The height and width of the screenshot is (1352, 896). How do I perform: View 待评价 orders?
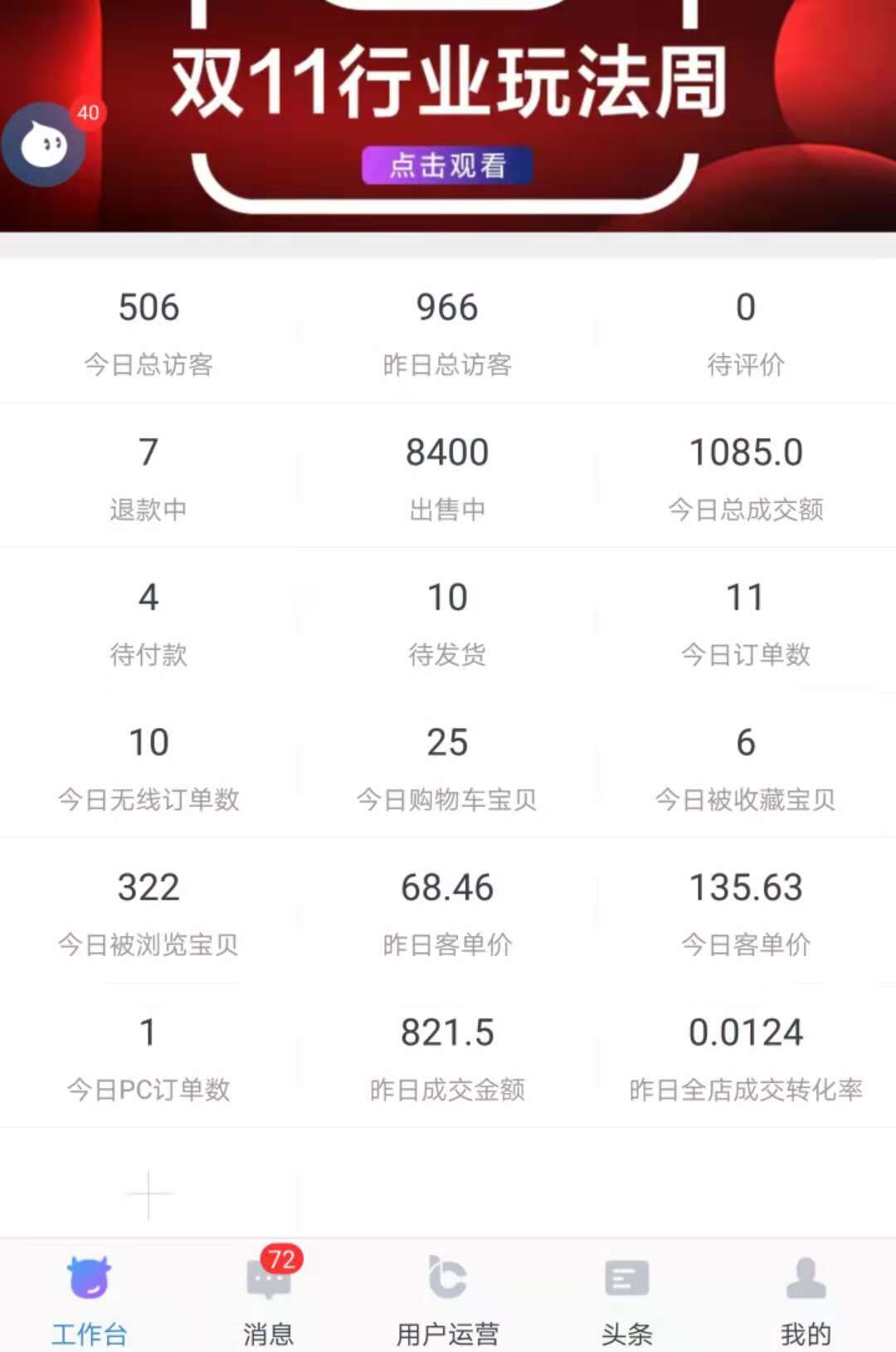point(745,331)
